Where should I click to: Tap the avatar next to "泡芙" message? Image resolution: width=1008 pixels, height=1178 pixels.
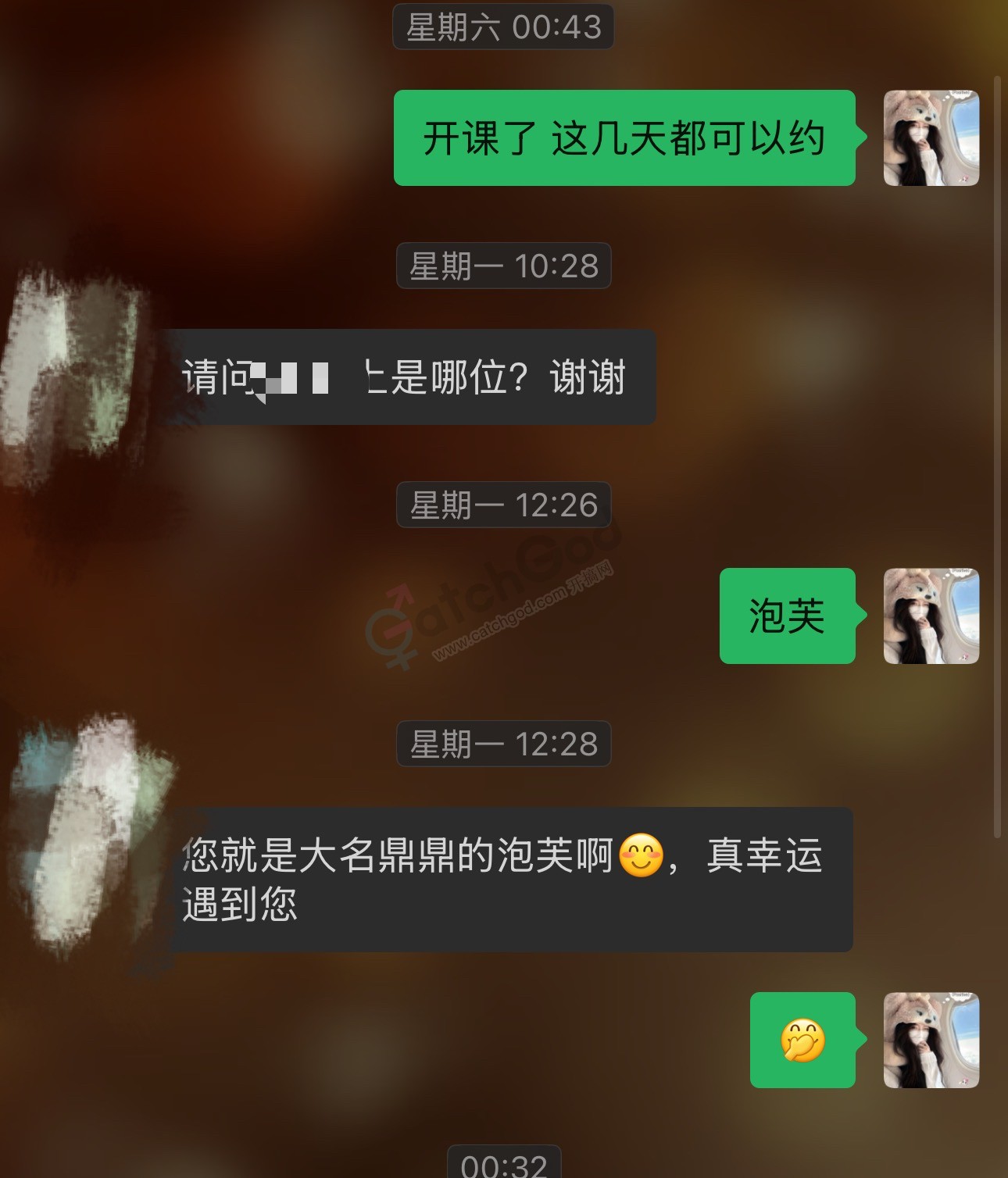tap(931, 616)
